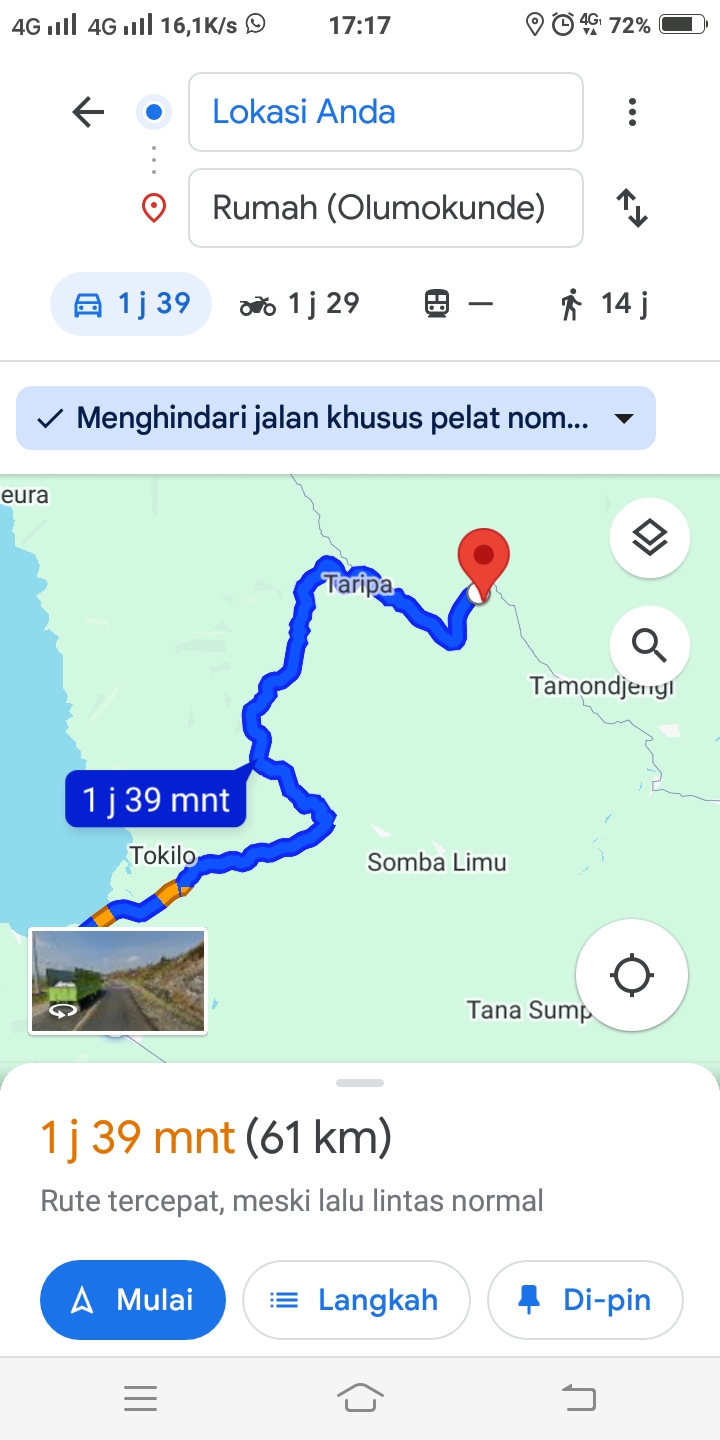Open recent apps from navigation bar
The width and height of the screenshot is (720, 1440).
[x=140, y=1398]
